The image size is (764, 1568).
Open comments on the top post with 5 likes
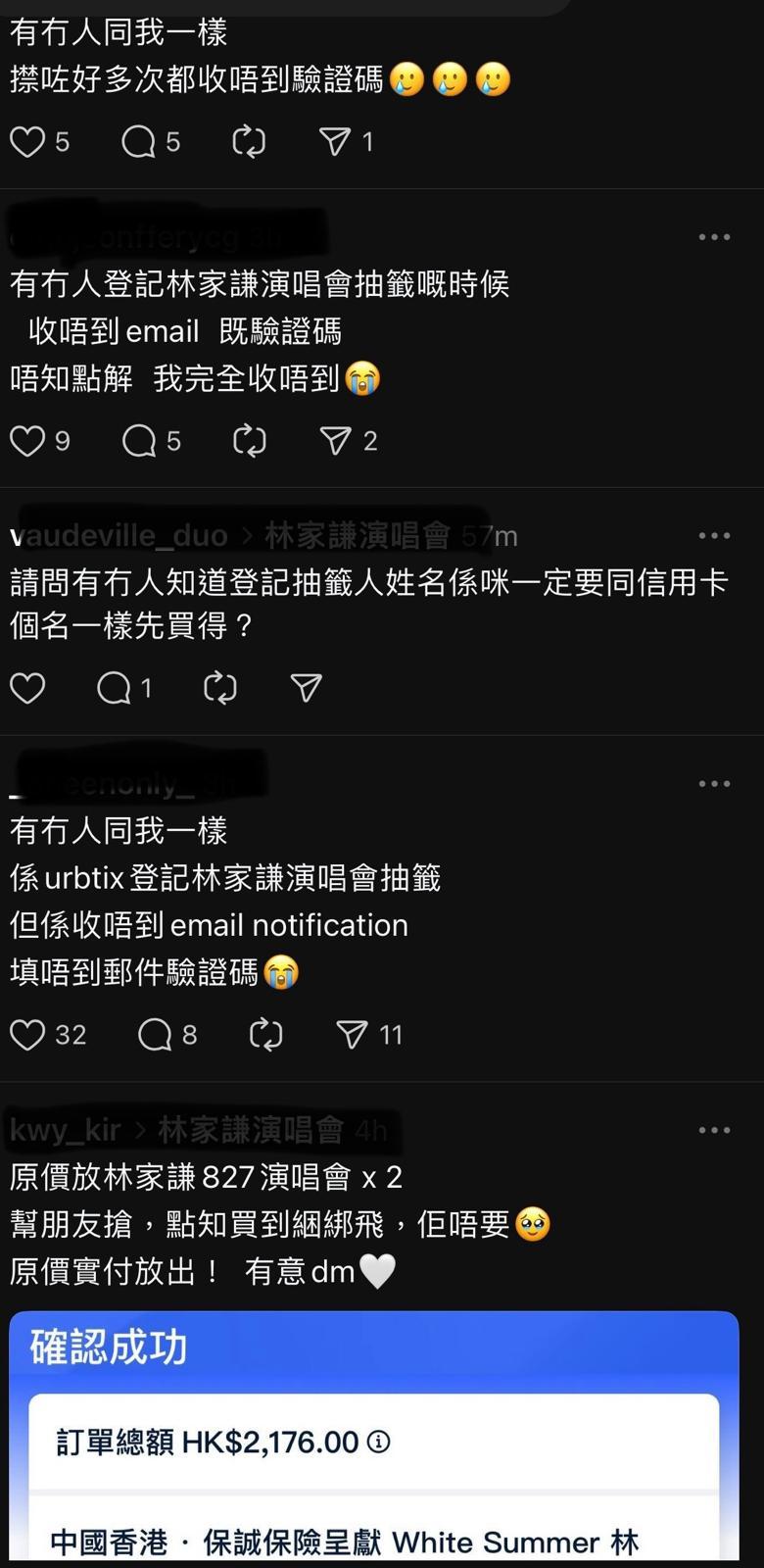pos(138,142)
